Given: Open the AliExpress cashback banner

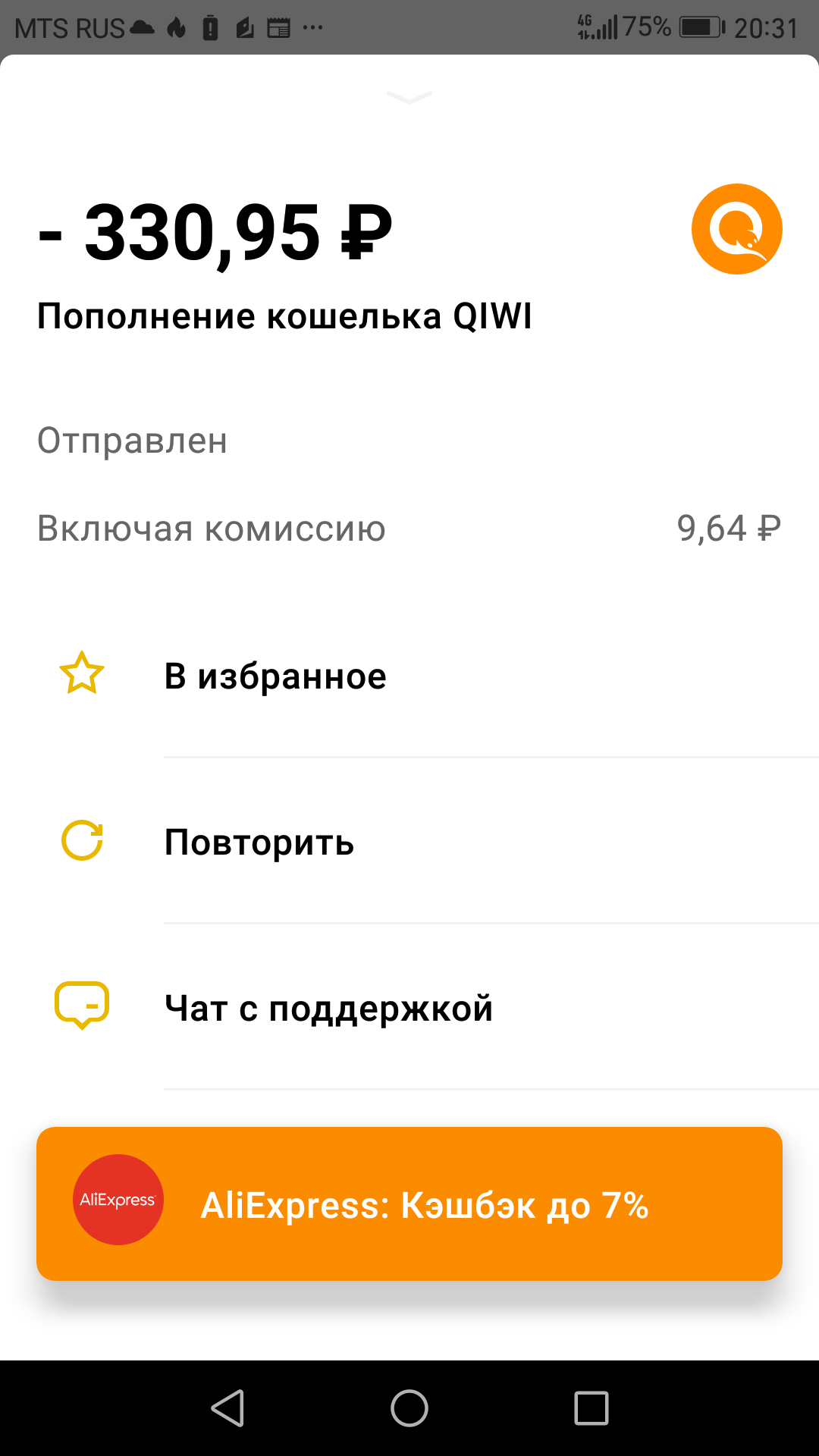Looking at the screenshot, I should (409, 1203).
